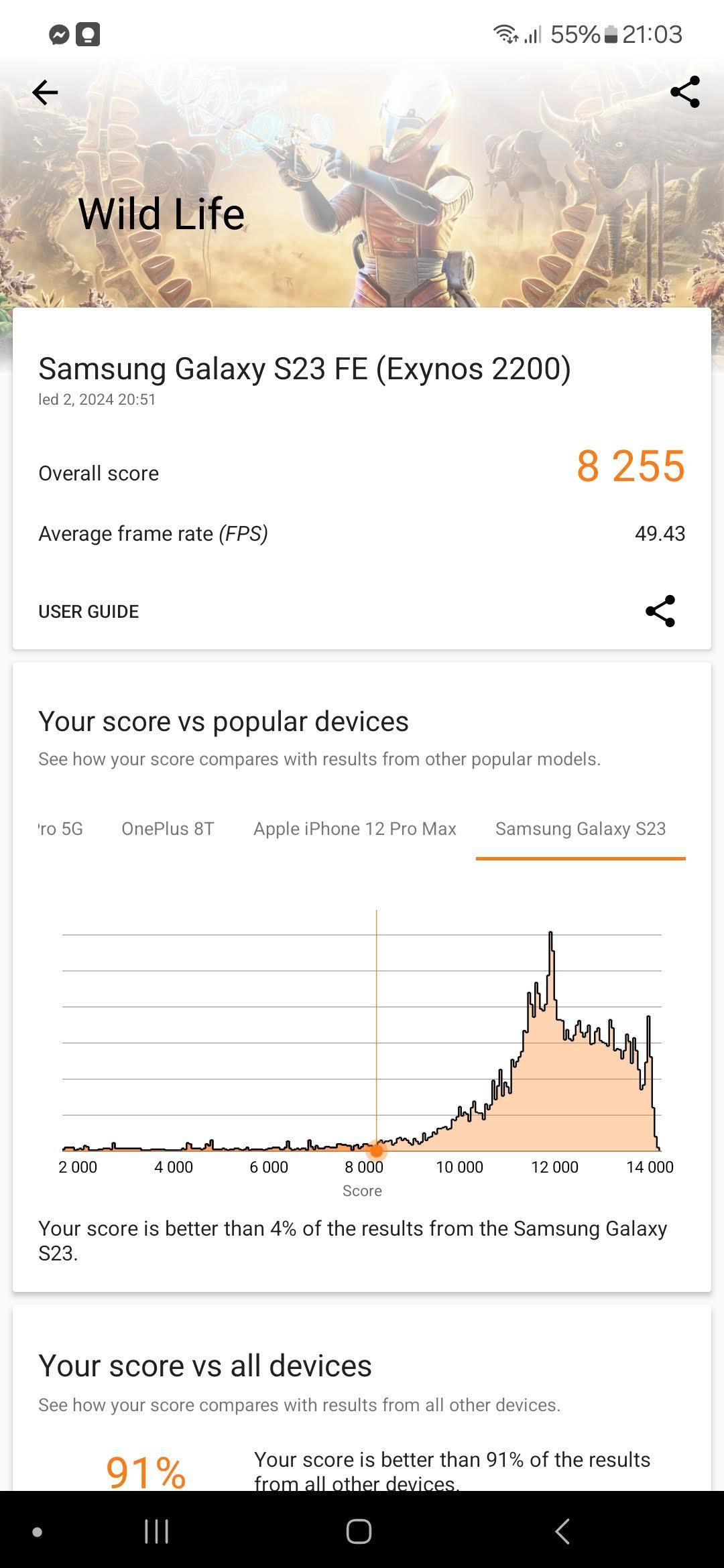Go to the home screen
Screen dimensions: 724x1568
pyautogui.click(x=359, y=1532)
